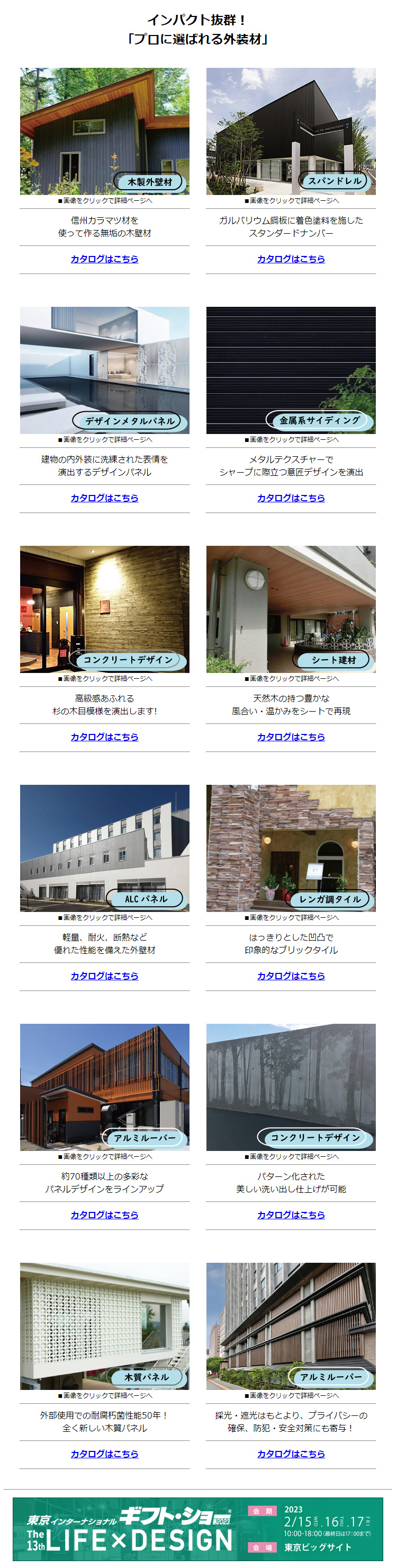
Task: Open catalog link below 建物の内外装 design panel text
Action: pyautogui.click(x=105, y=498)
